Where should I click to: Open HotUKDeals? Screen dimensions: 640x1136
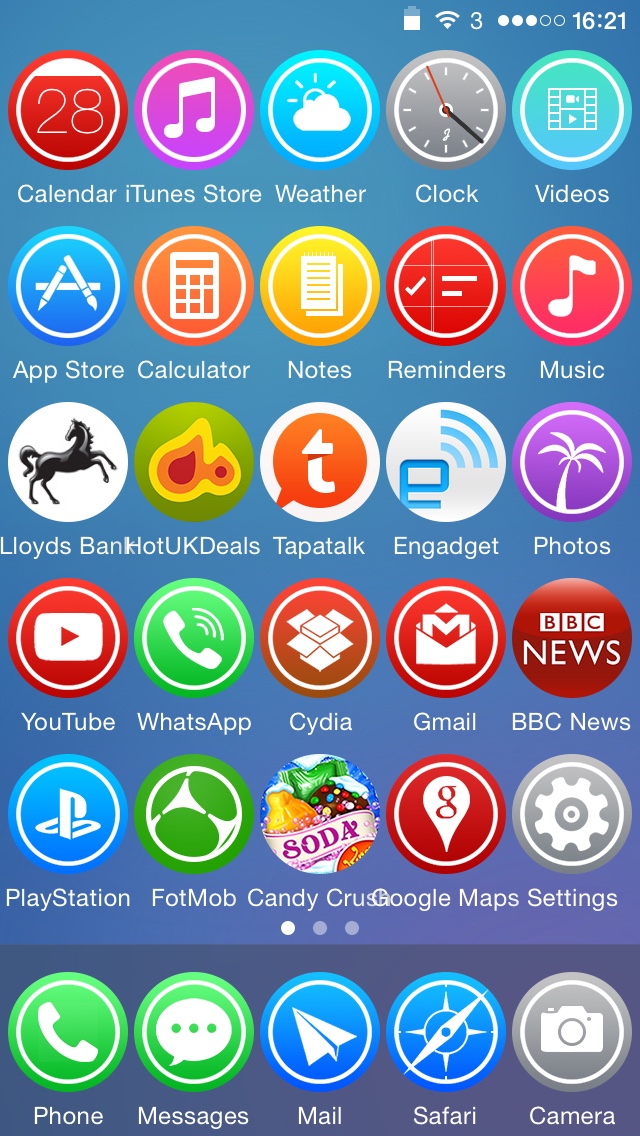pos(194,462)
